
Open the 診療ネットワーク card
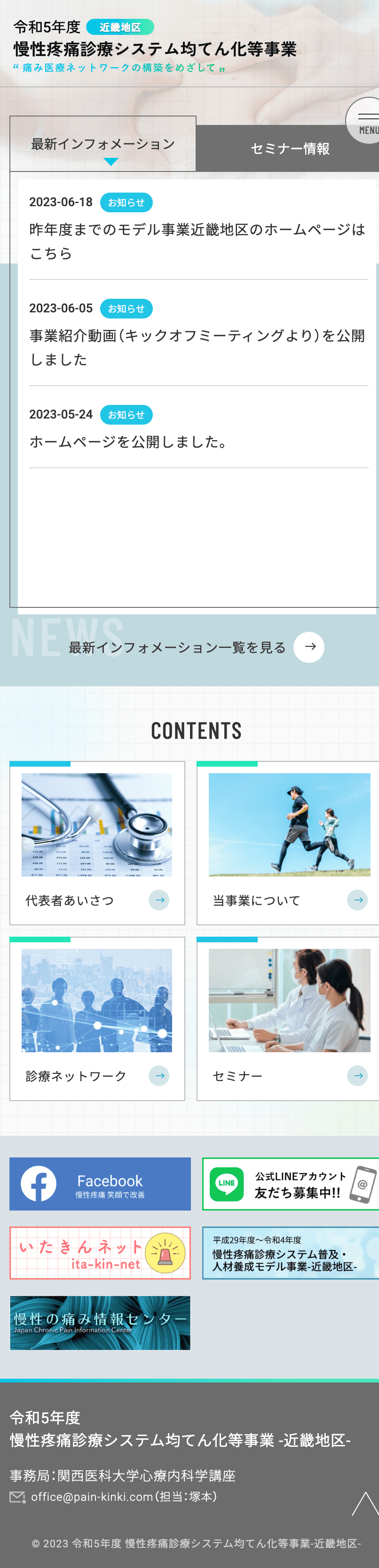click(97, 1018)
